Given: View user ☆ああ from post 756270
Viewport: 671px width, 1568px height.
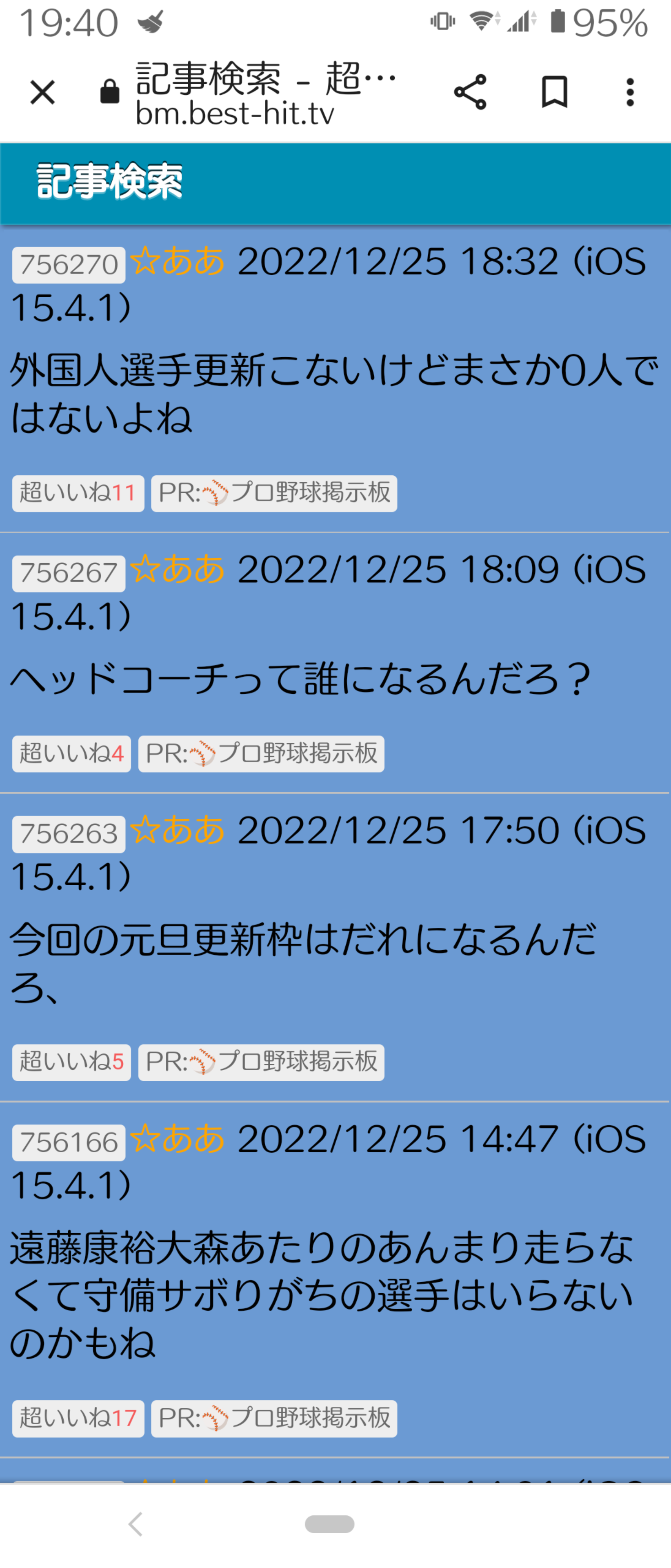Looking at the screenshot, I should point(178,262).
